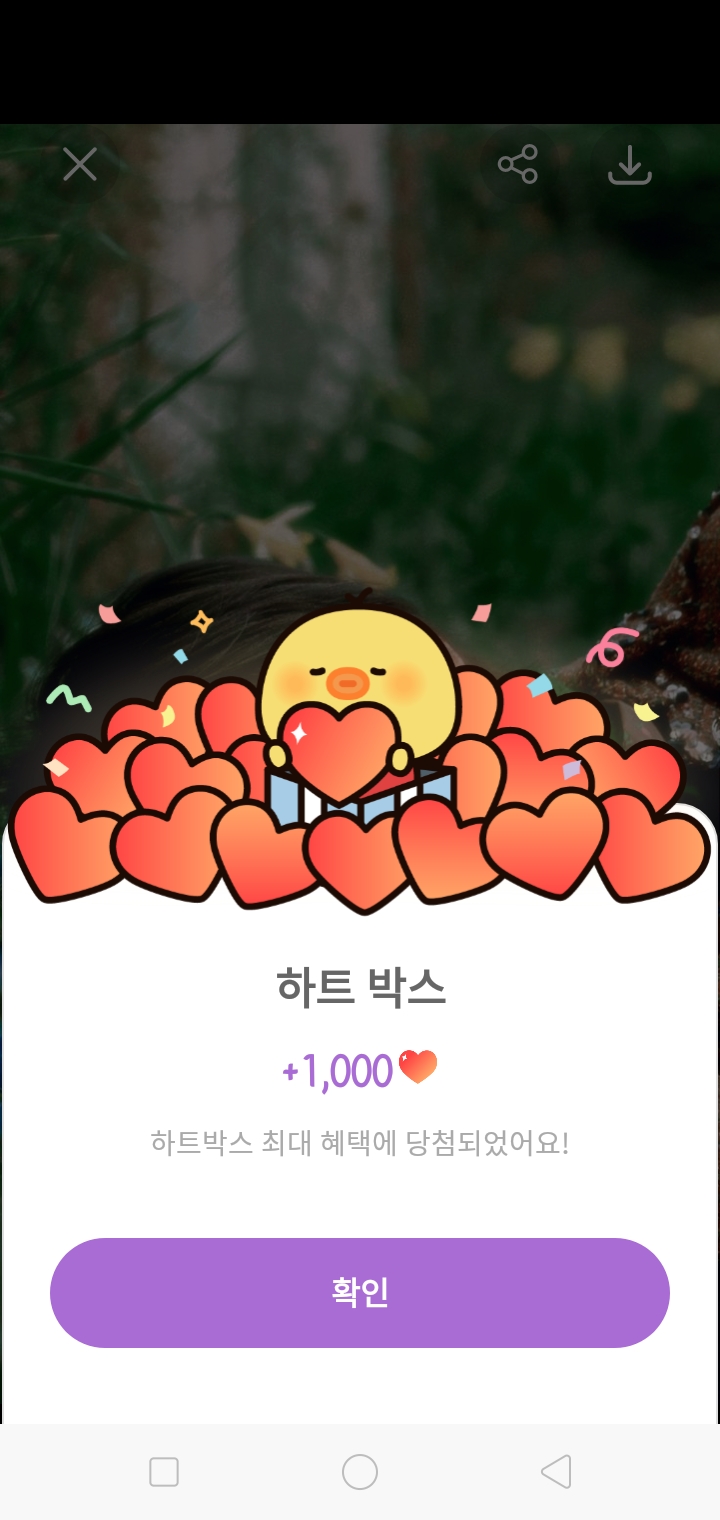720x1520 pixels.
Task: Share this image
Action: point(518,164)
